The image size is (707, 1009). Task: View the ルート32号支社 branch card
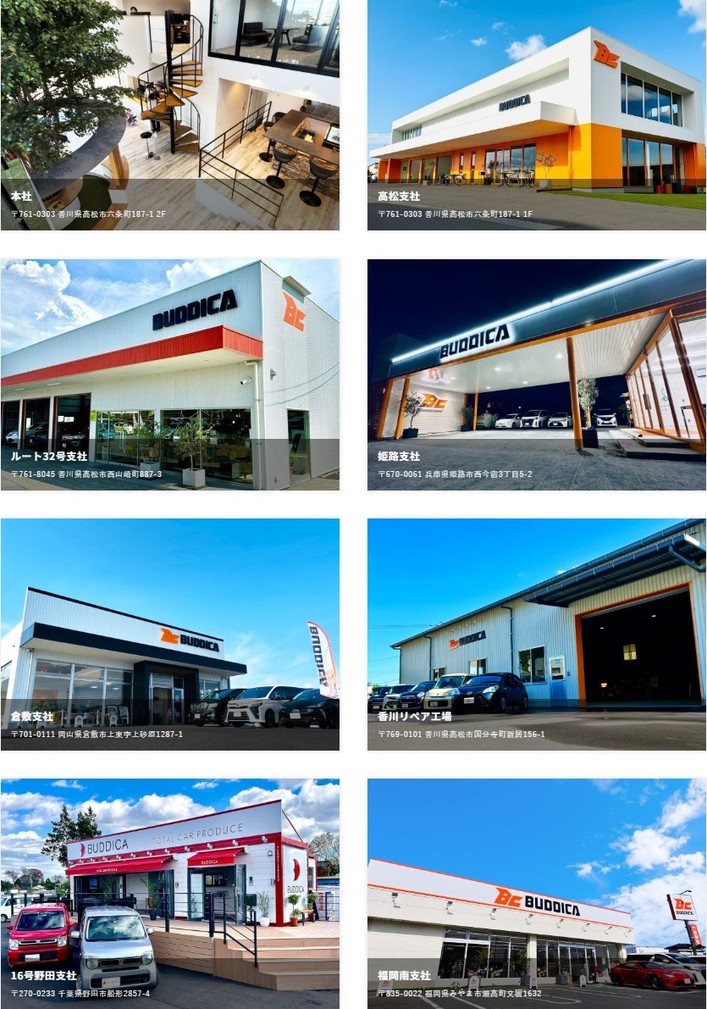[170, 374]
